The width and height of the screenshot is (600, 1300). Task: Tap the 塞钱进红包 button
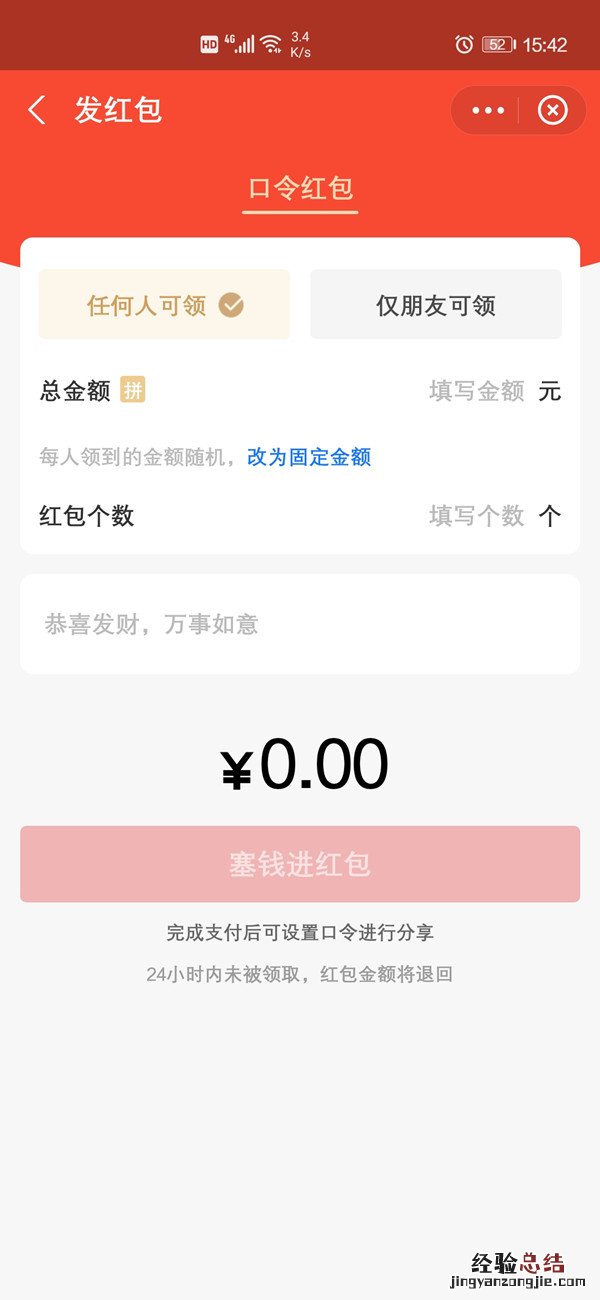(300, 864)
